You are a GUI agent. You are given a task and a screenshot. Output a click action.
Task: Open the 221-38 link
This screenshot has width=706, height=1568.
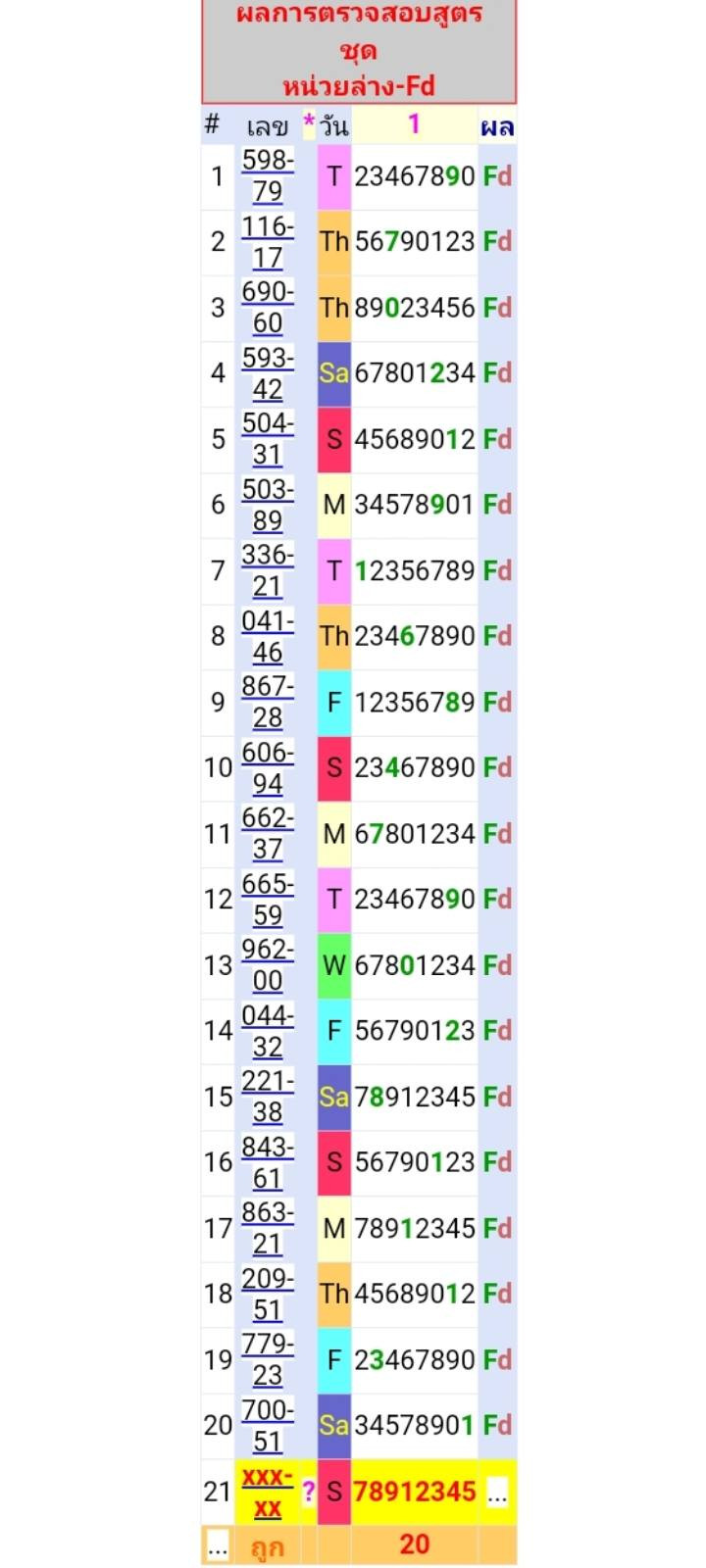click(x=268, y=1095)
